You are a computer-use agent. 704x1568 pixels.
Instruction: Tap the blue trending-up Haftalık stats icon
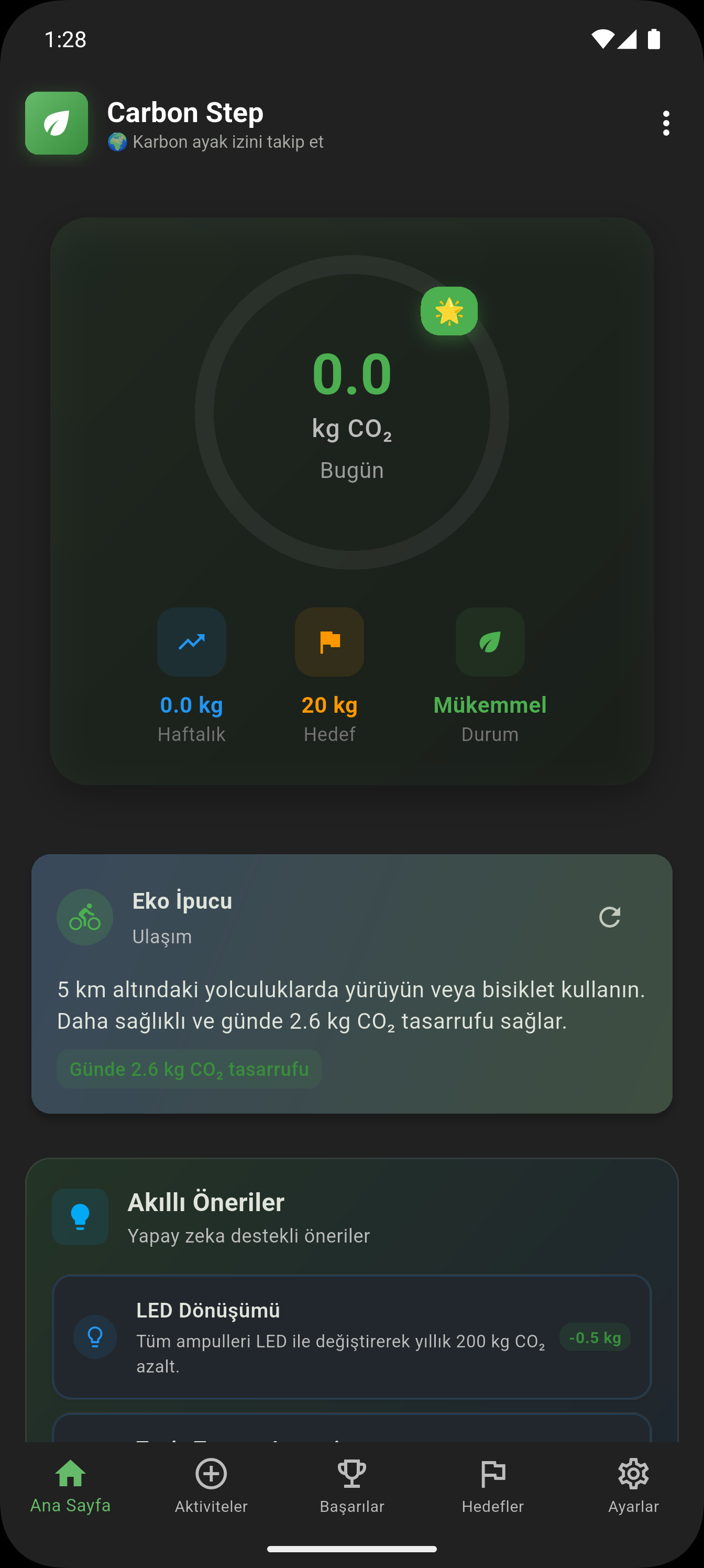192,642
